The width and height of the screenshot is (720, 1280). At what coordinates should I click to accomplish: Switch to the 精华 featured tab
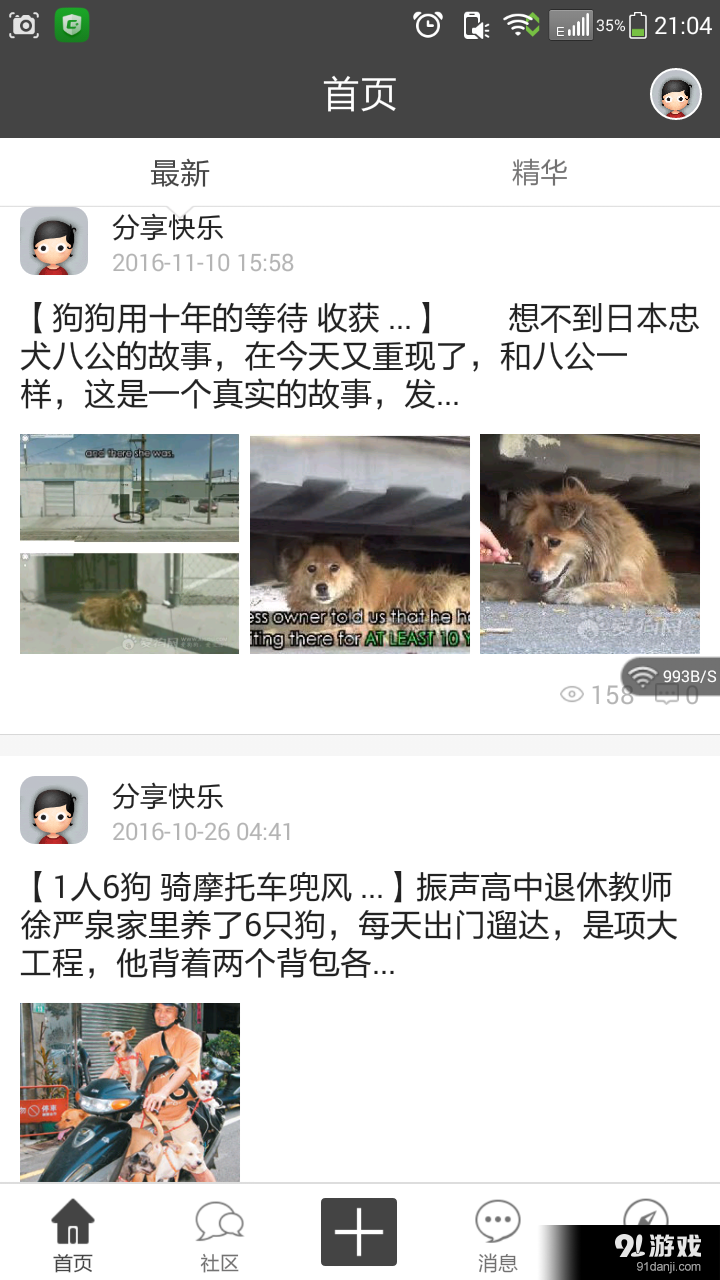[x=540, y=172]
